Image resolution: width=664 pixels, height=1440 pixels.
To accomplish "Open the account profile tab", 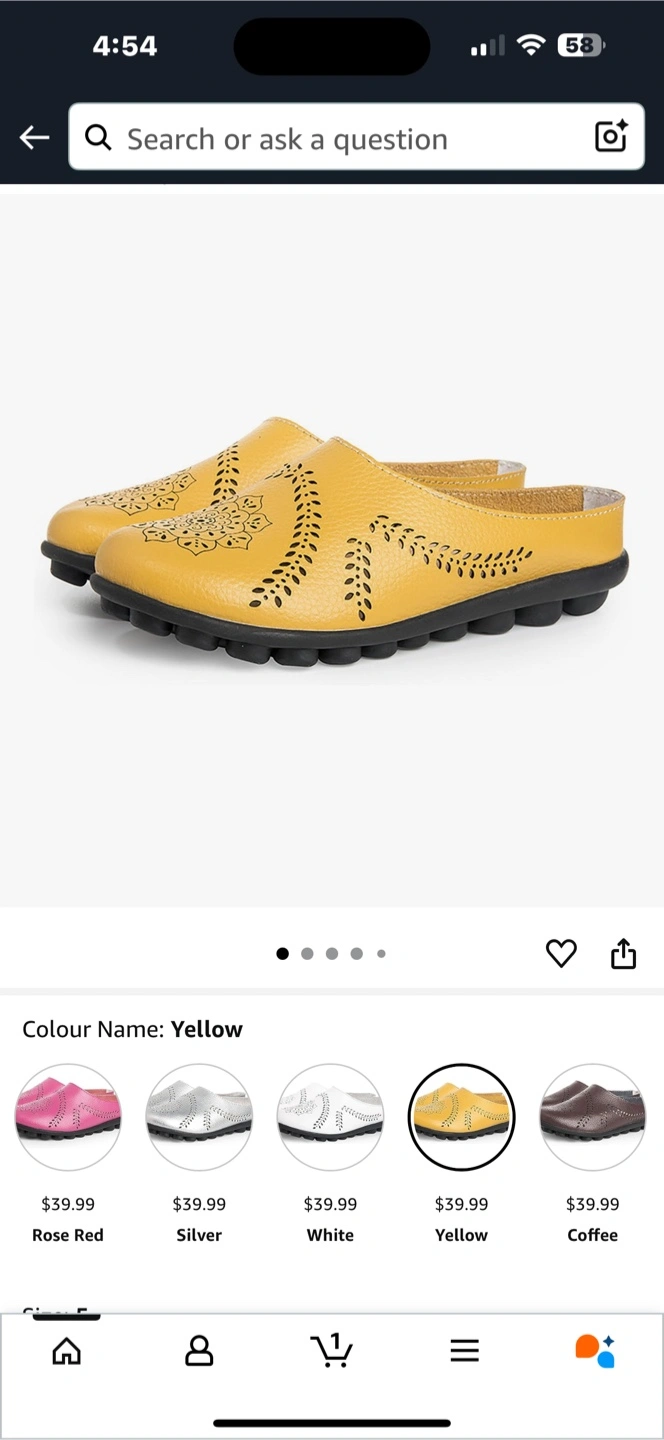I will (x=199, y=1351).
